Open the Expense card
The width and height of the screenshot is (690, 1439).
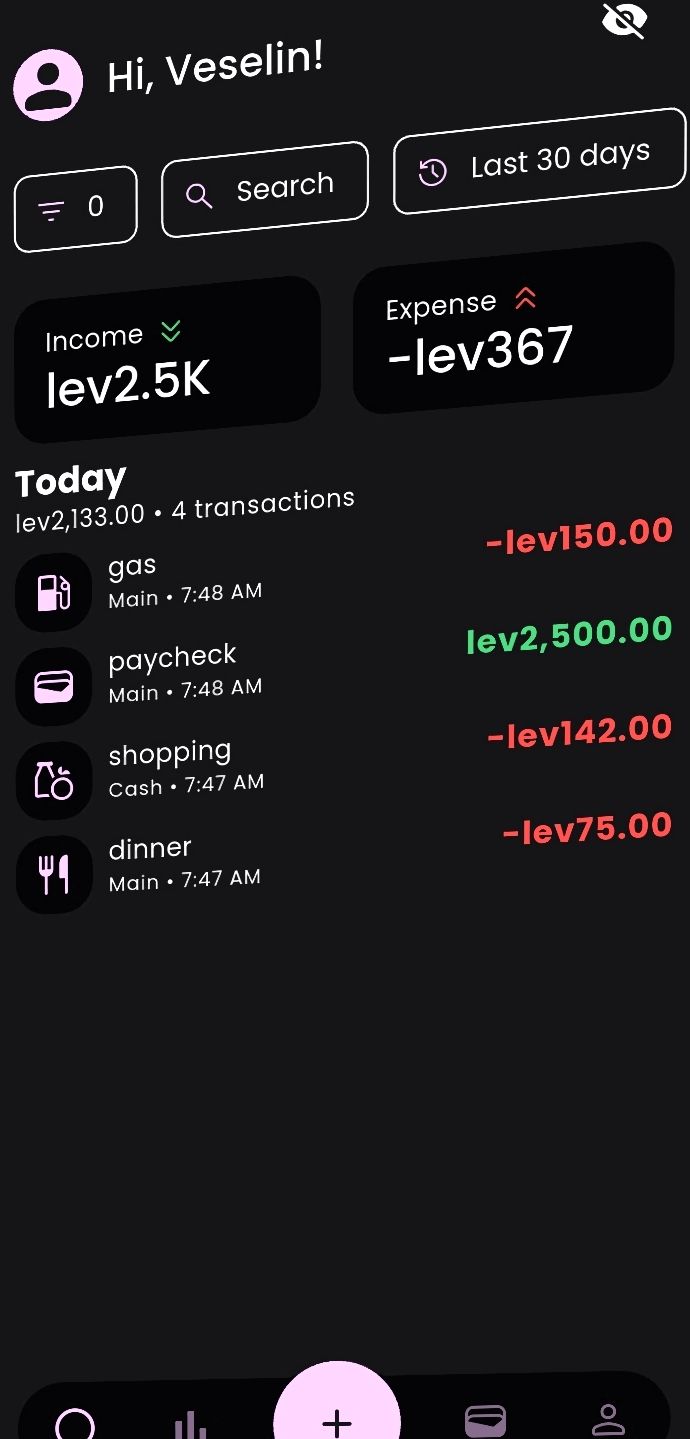(514, 327)
